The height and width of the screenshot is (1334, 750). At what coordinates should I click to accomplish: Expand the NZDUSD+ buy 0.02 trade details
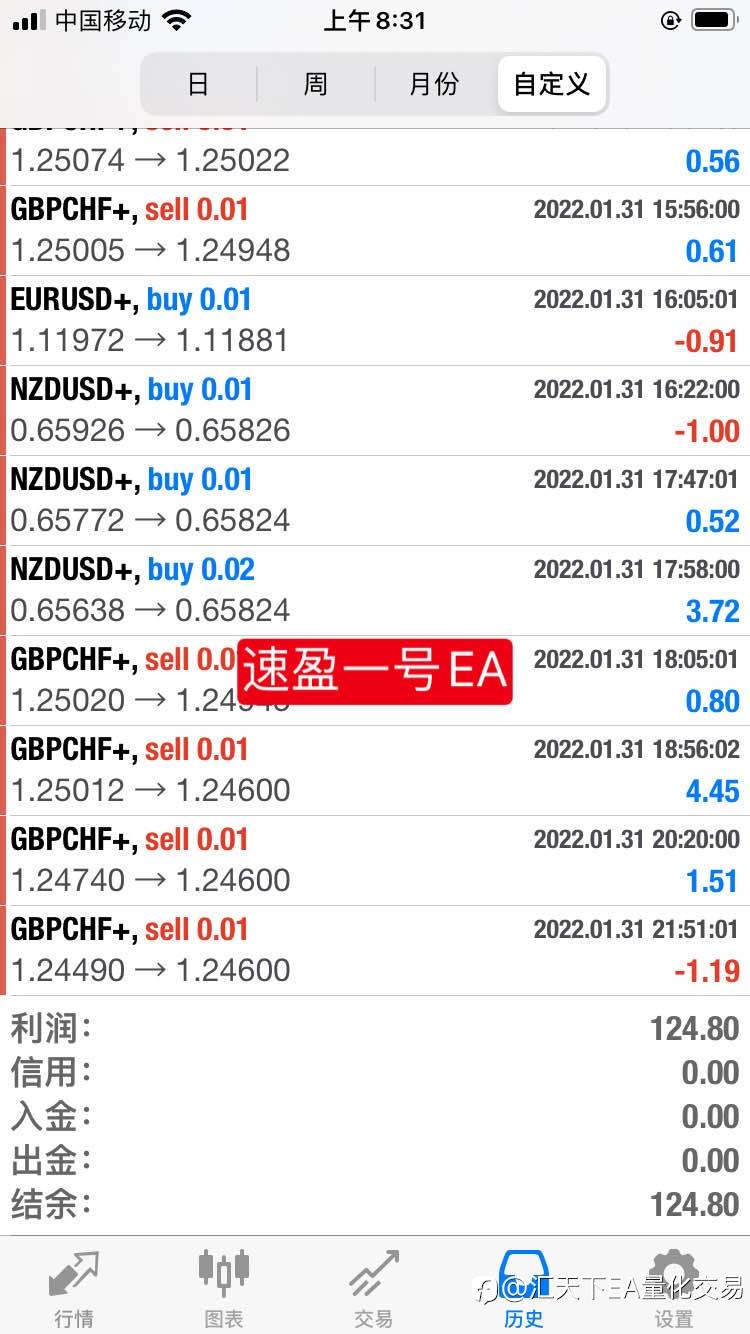tap(375, 591)
